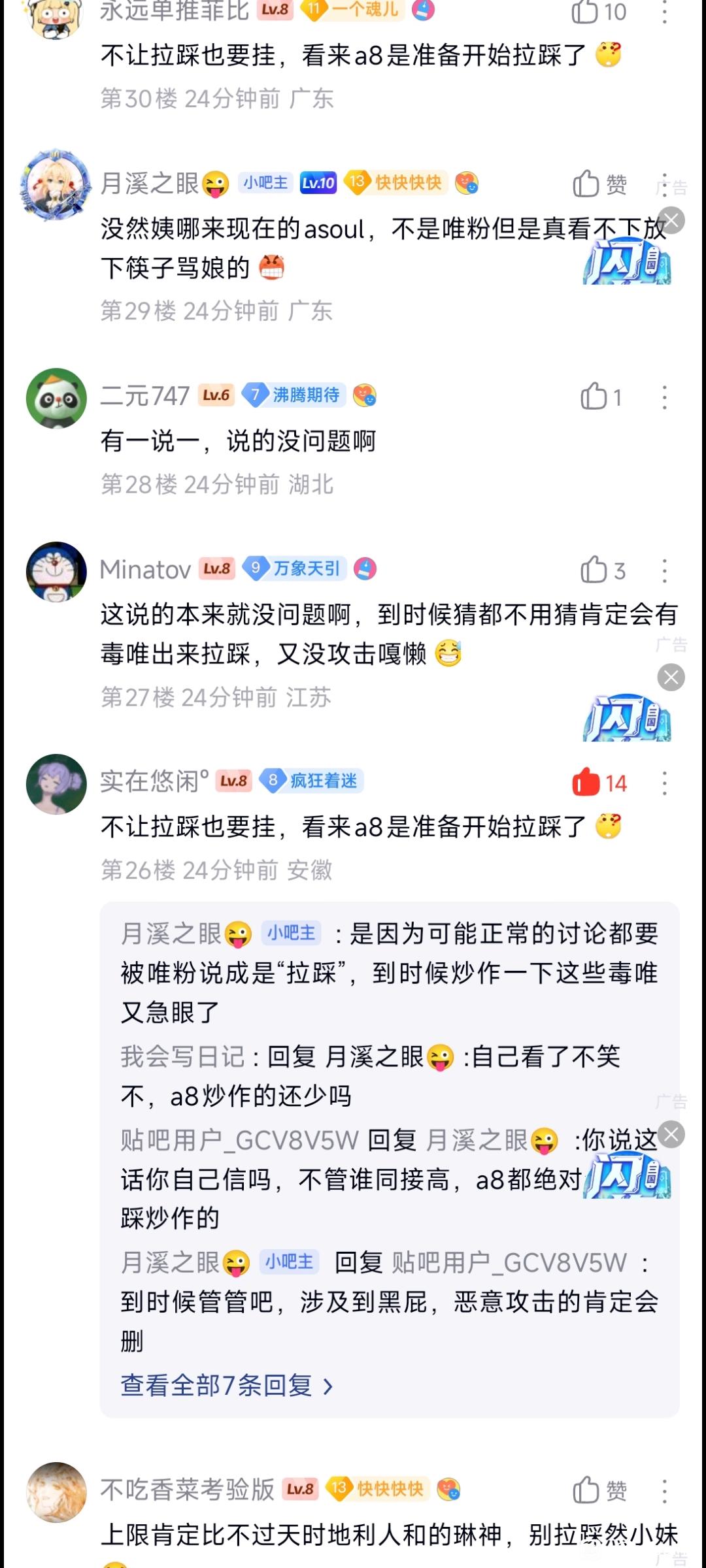The height and width of the screenshot is (1568, 706).
Task: Open 二元747's panda avatar profile
Action: [x=56, y=398]
